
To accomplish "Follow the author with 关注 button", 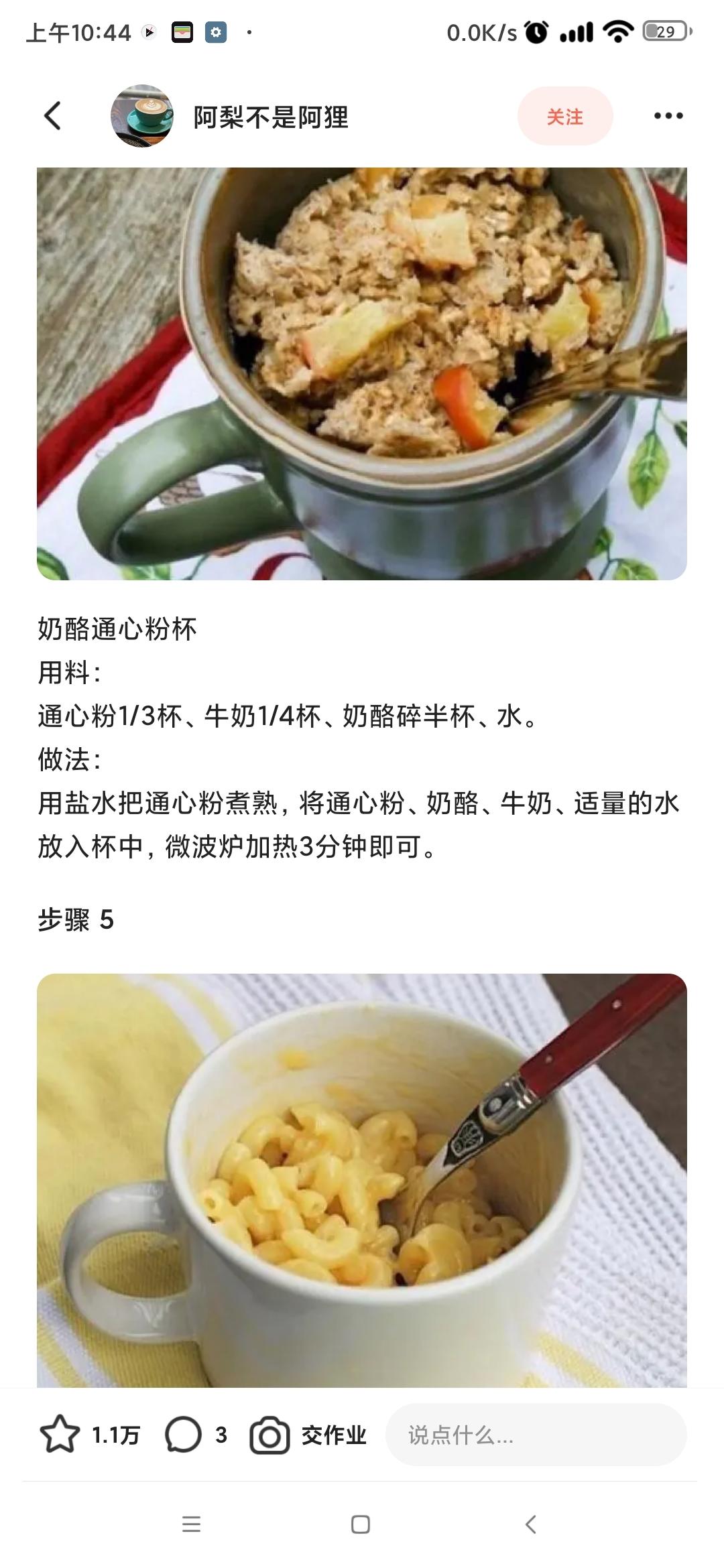I will 565,116.
